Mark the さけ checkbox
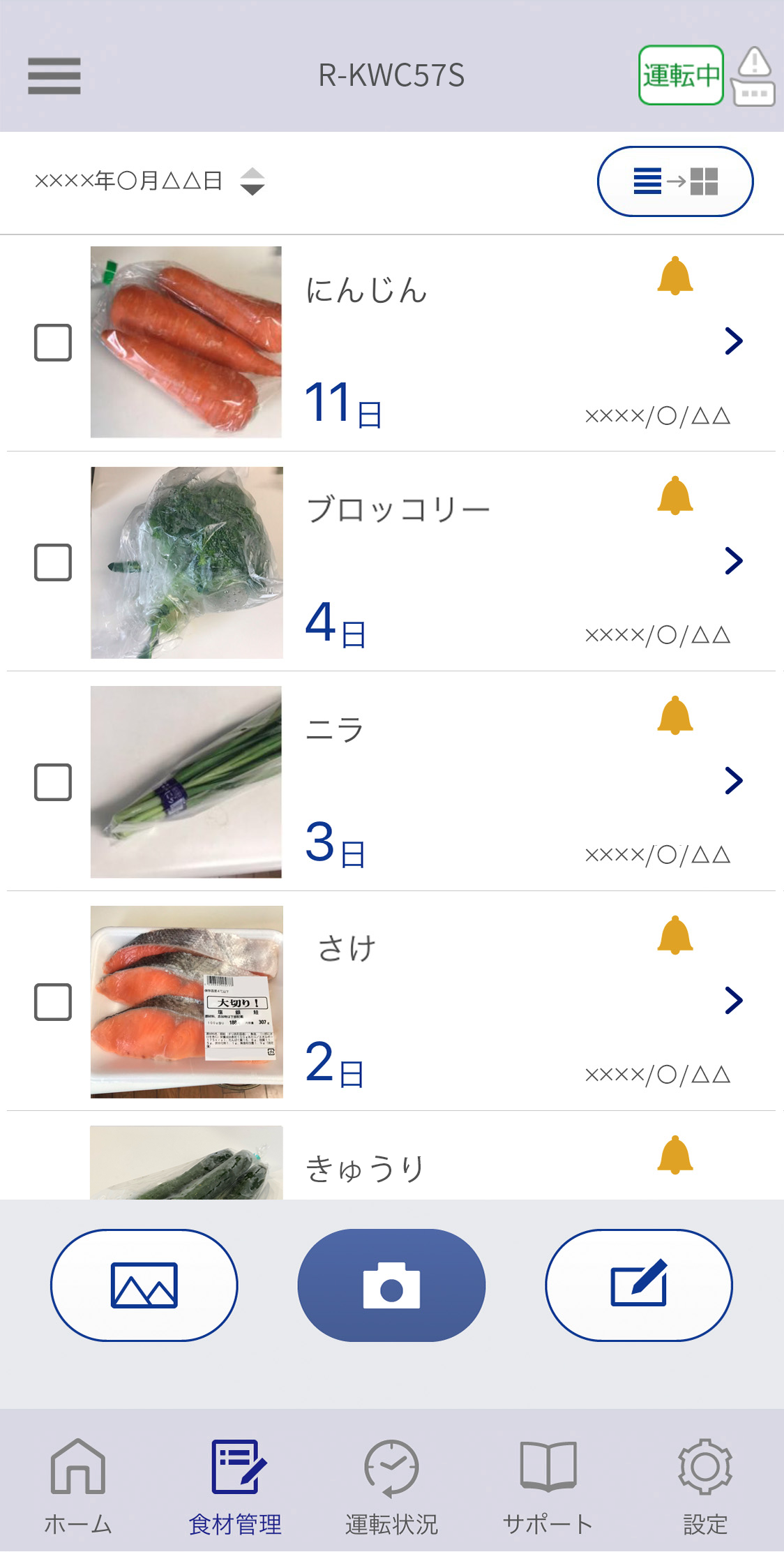This screenshot has height=1552, width=784. point(53,1002)
